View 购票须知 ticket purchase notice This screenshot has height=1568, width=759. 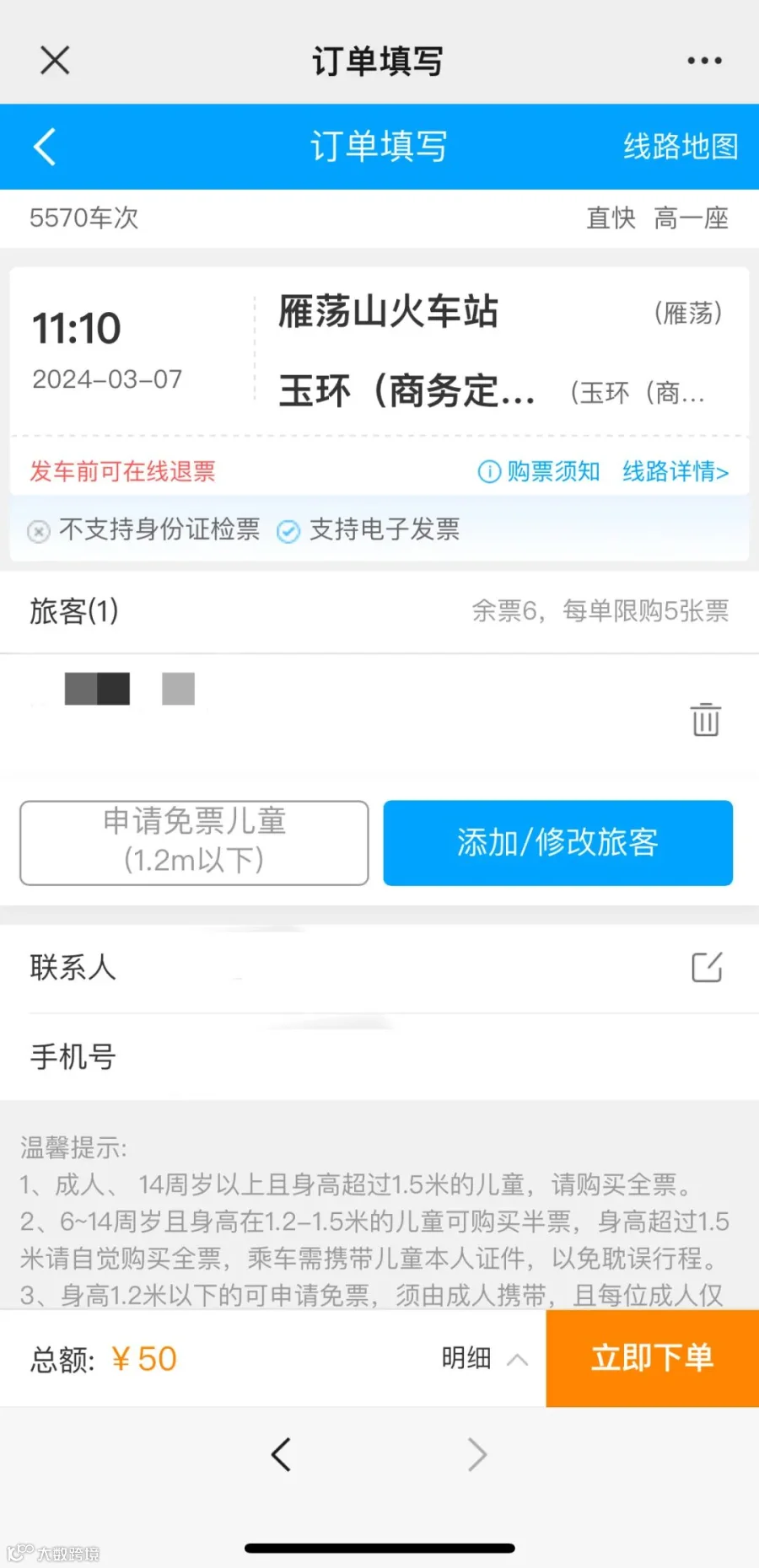pos(539,471)
